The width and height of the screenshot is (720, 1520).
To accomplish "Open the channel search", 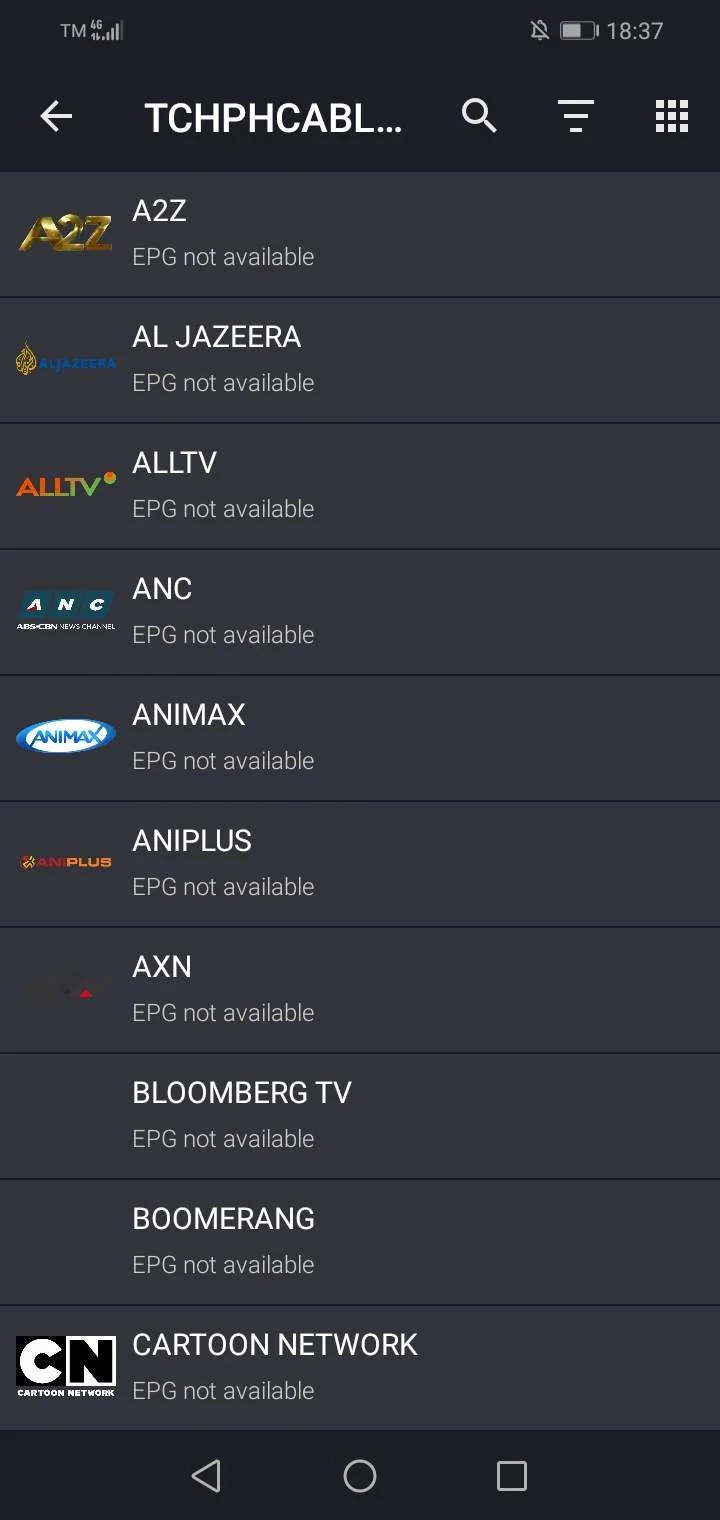I will (x=479, y=116).
